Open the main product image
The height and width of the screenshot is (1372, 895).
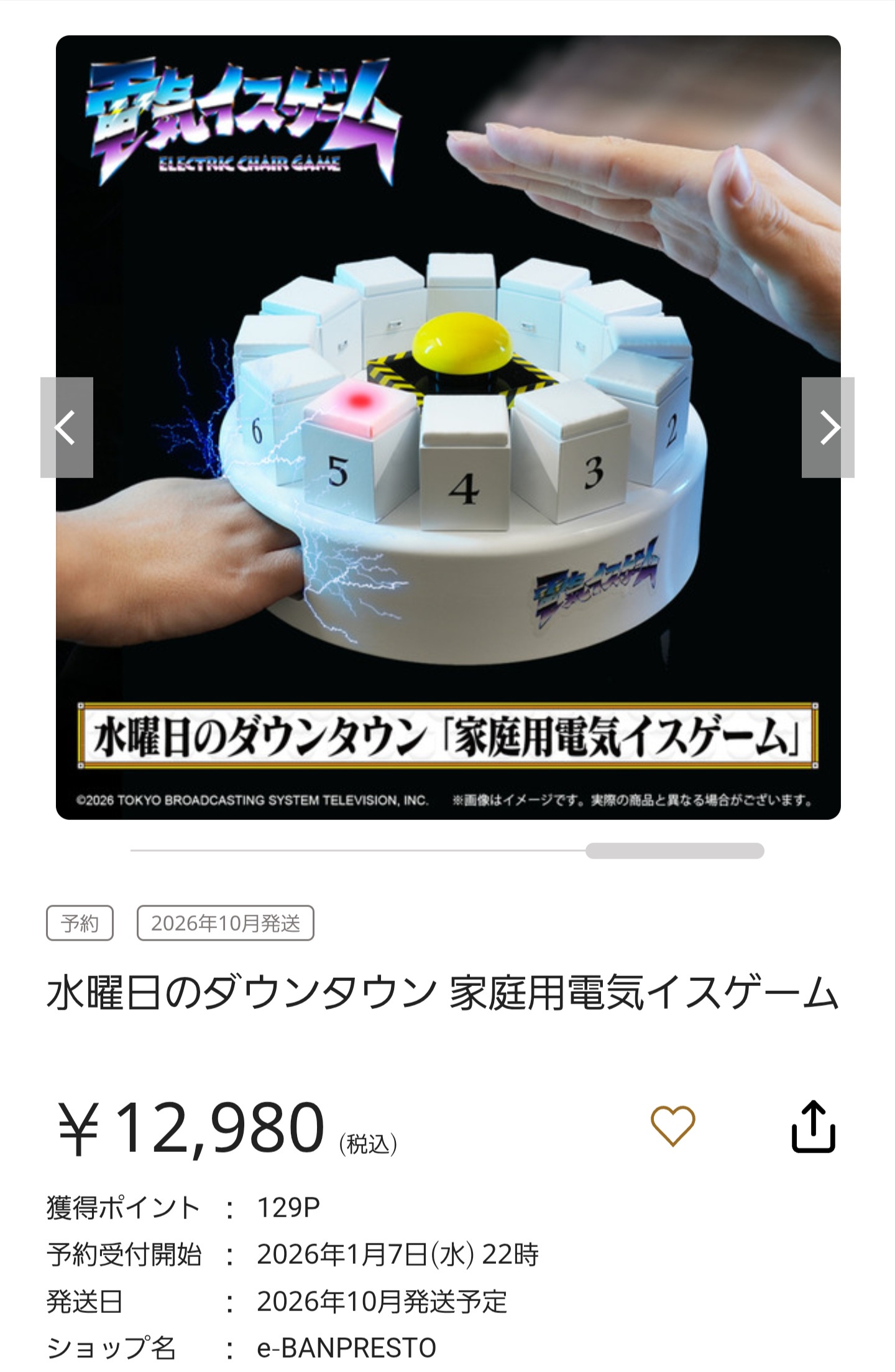tap(447, 427)
